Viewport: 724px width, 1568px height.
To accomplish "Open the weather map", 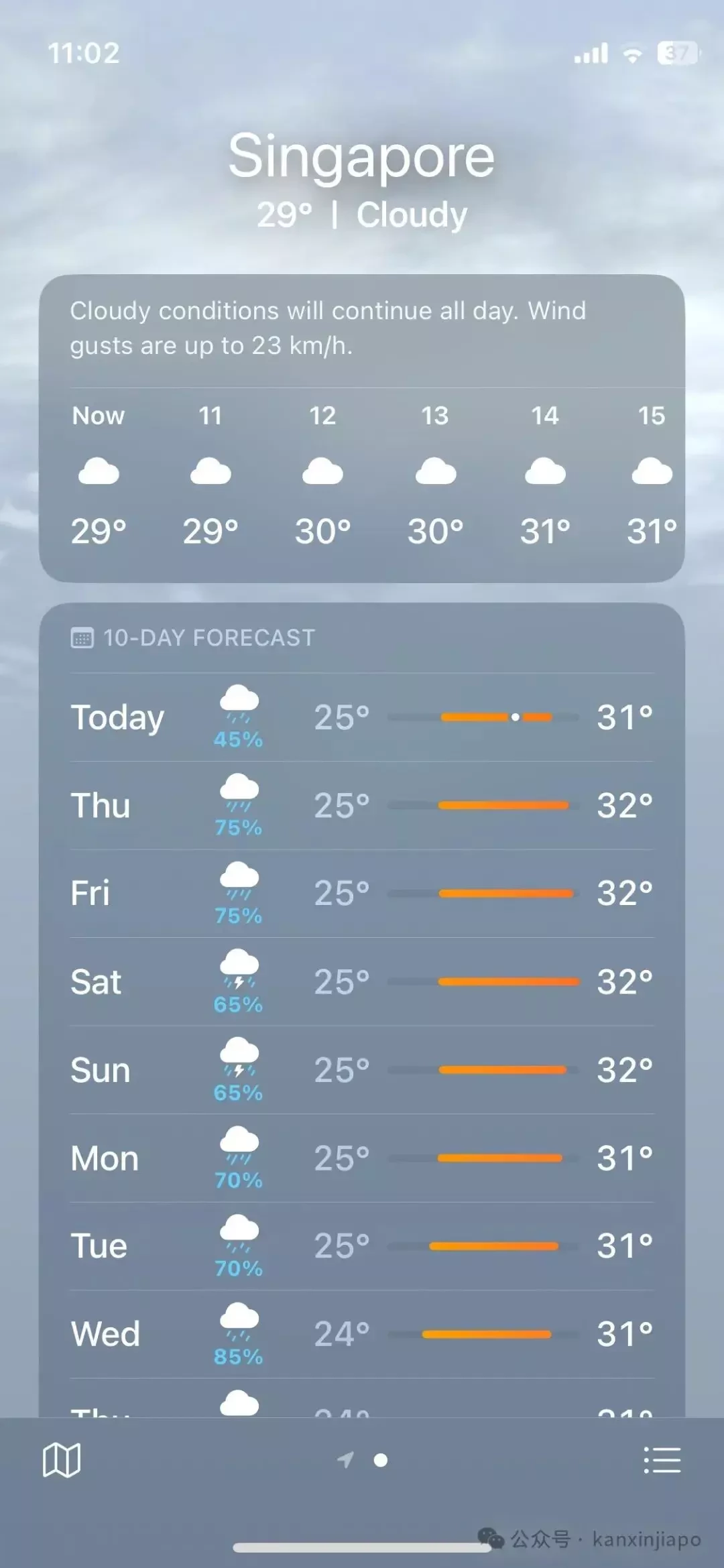I will tap(62, 1460).
